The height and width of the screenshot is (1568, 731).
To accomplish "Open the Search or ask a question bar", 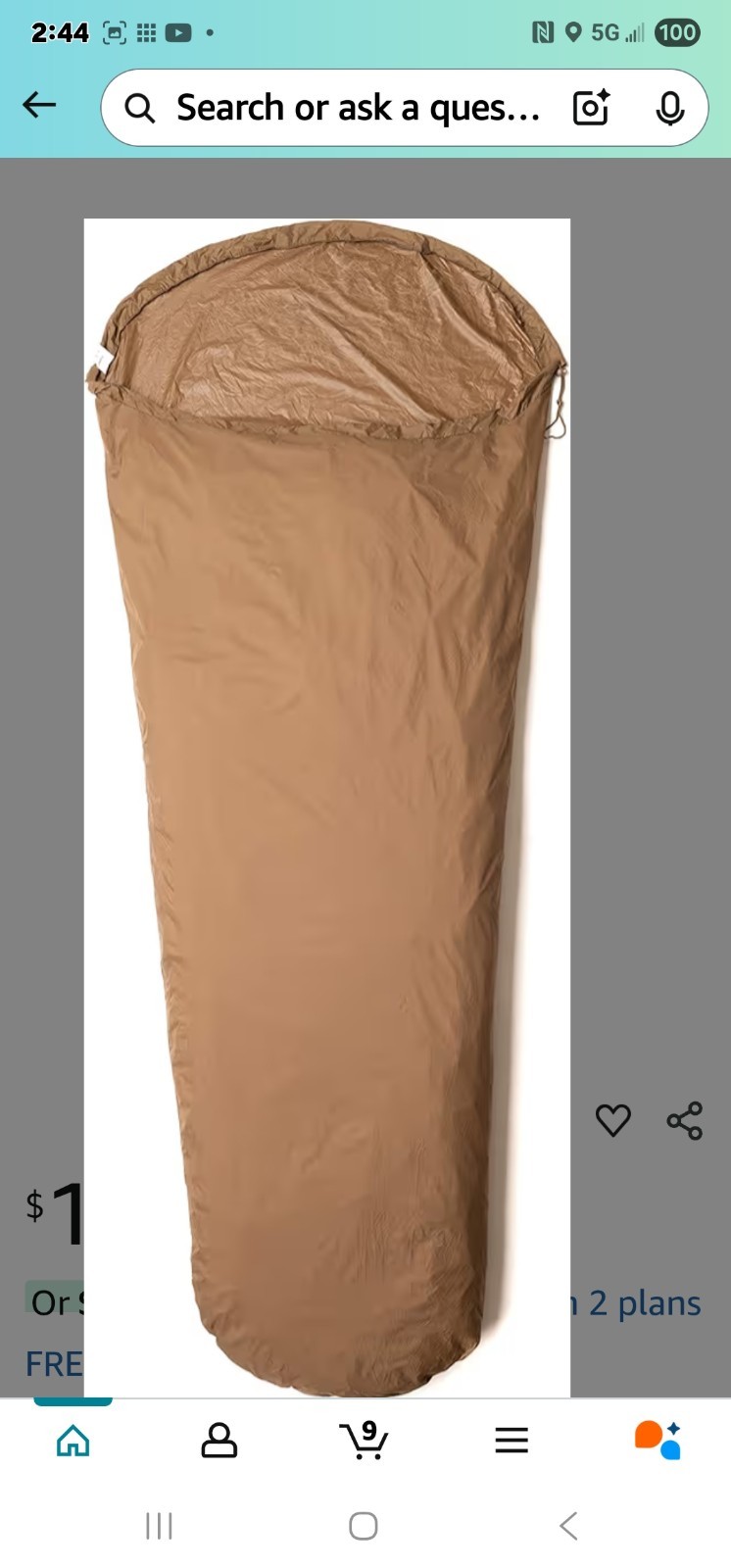I will [353, 108].
